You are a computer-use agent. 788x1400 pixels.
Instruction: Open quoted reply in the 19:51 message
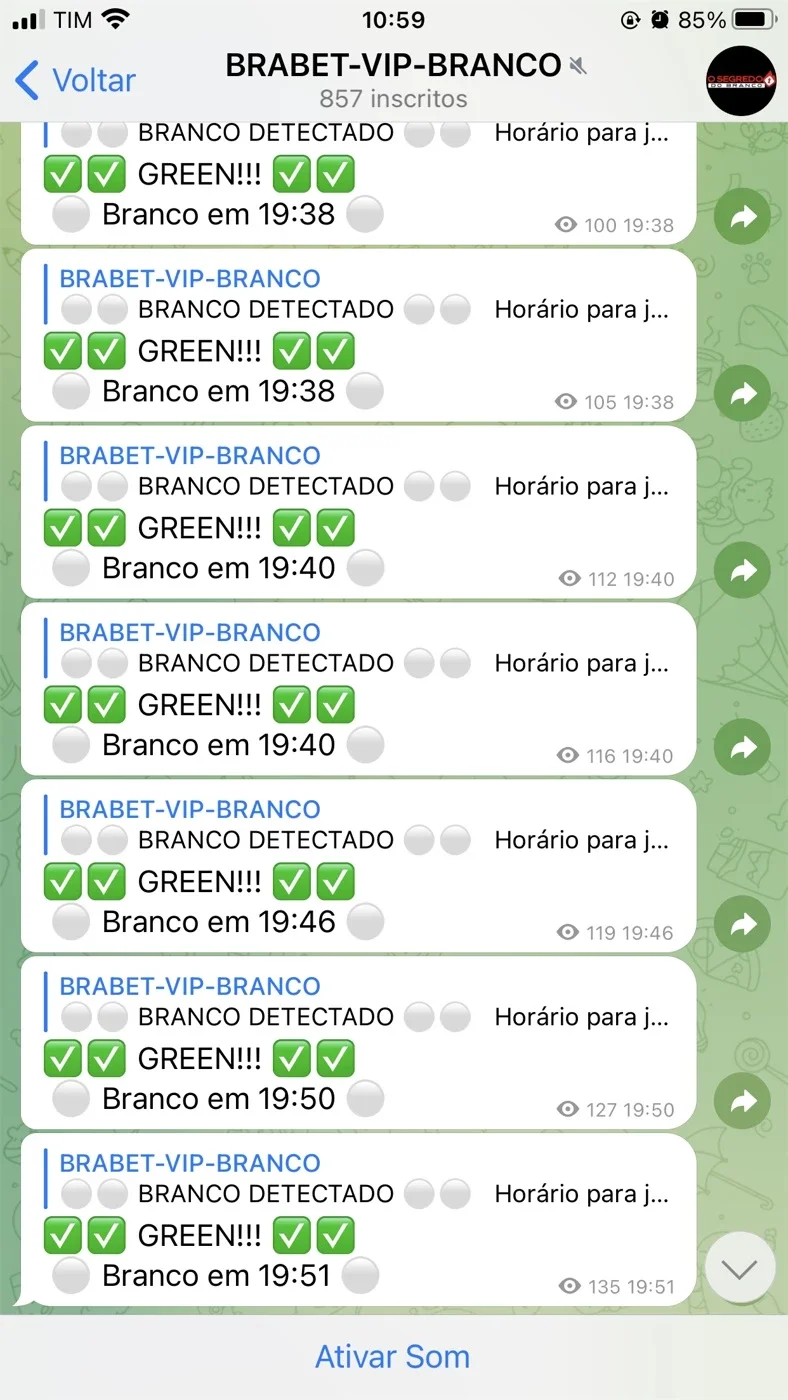[x=358, y=1178]
